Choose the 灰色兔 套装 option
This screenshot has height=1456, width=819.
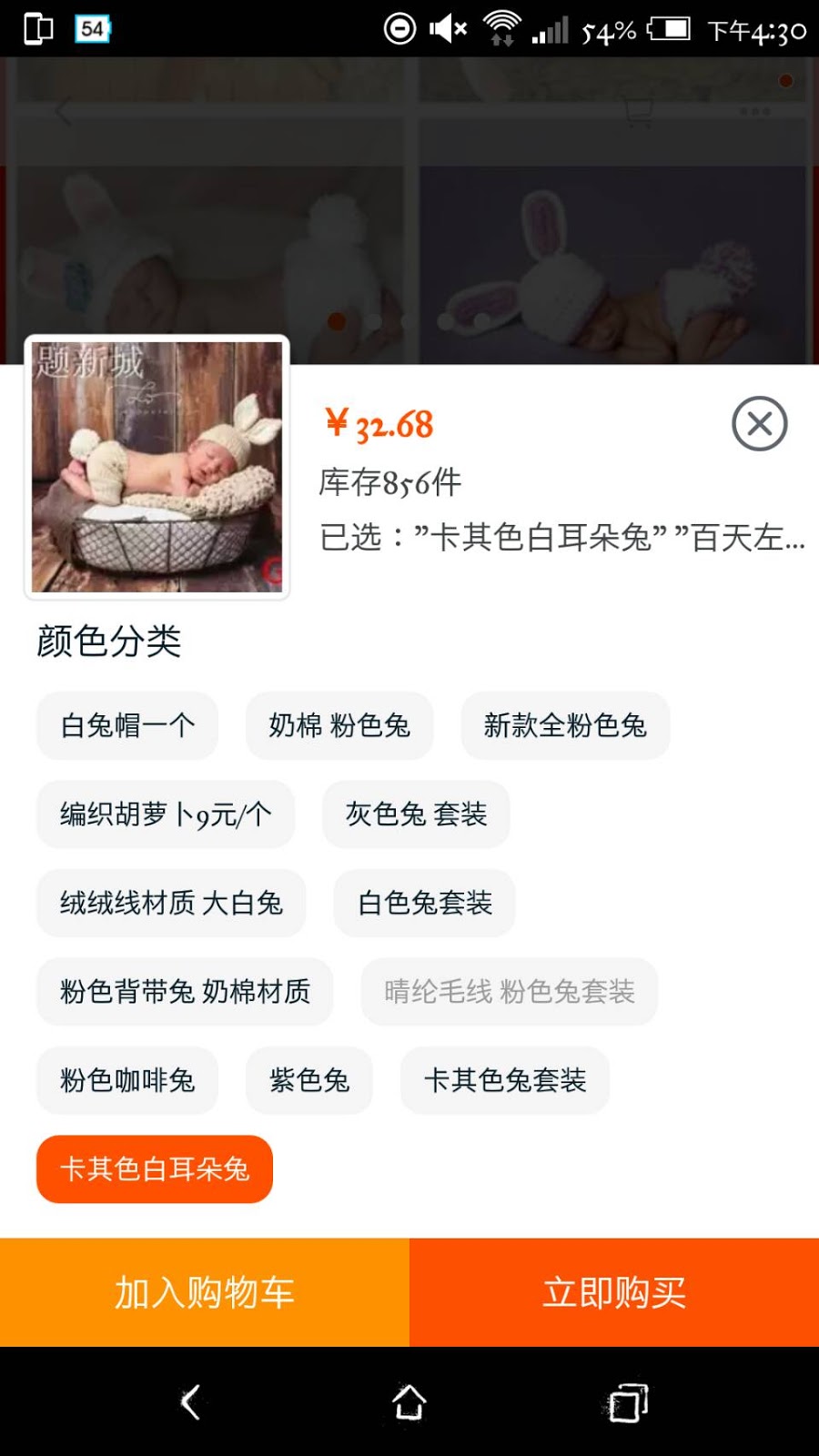[416, 814]
